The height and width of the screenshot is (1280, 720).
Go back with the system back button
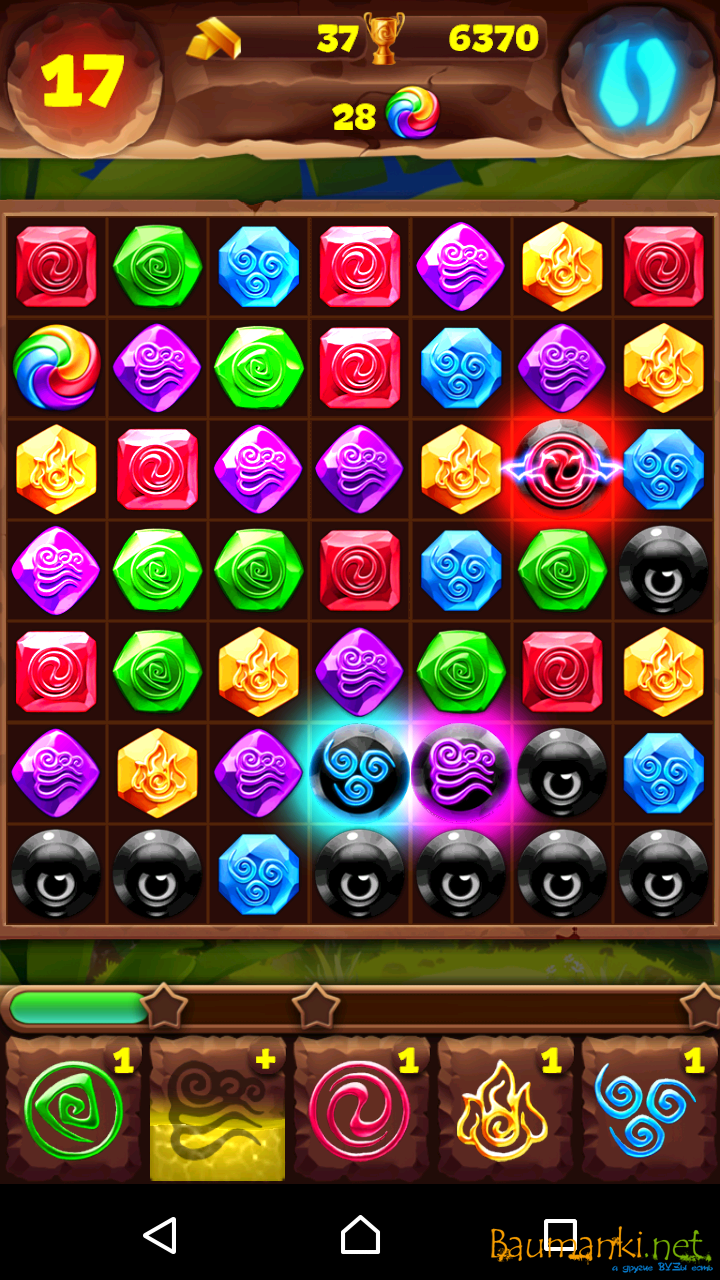(160, 1236)
